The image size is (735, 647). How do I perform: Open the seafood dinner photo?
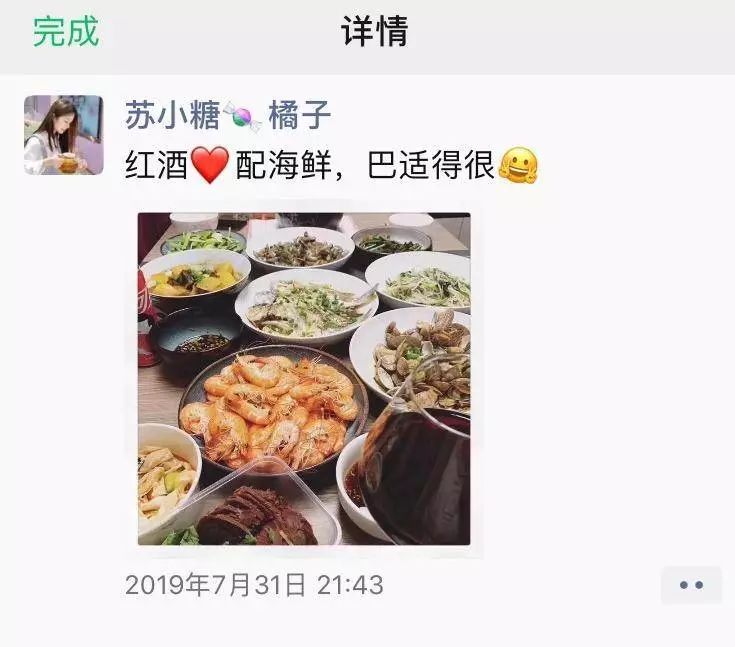[304, 379]
